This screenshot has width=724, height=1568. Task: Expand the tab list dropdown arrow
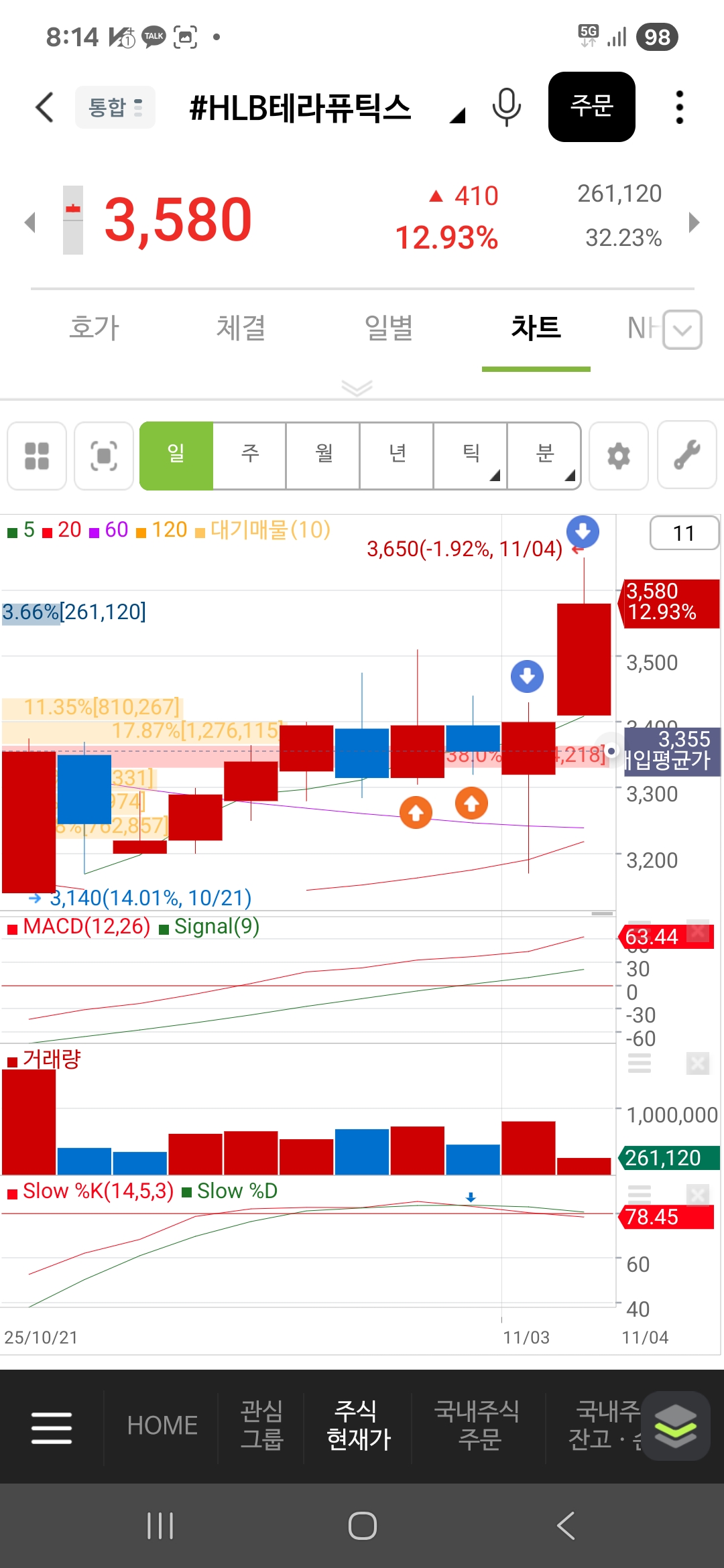tap(682, 330)
